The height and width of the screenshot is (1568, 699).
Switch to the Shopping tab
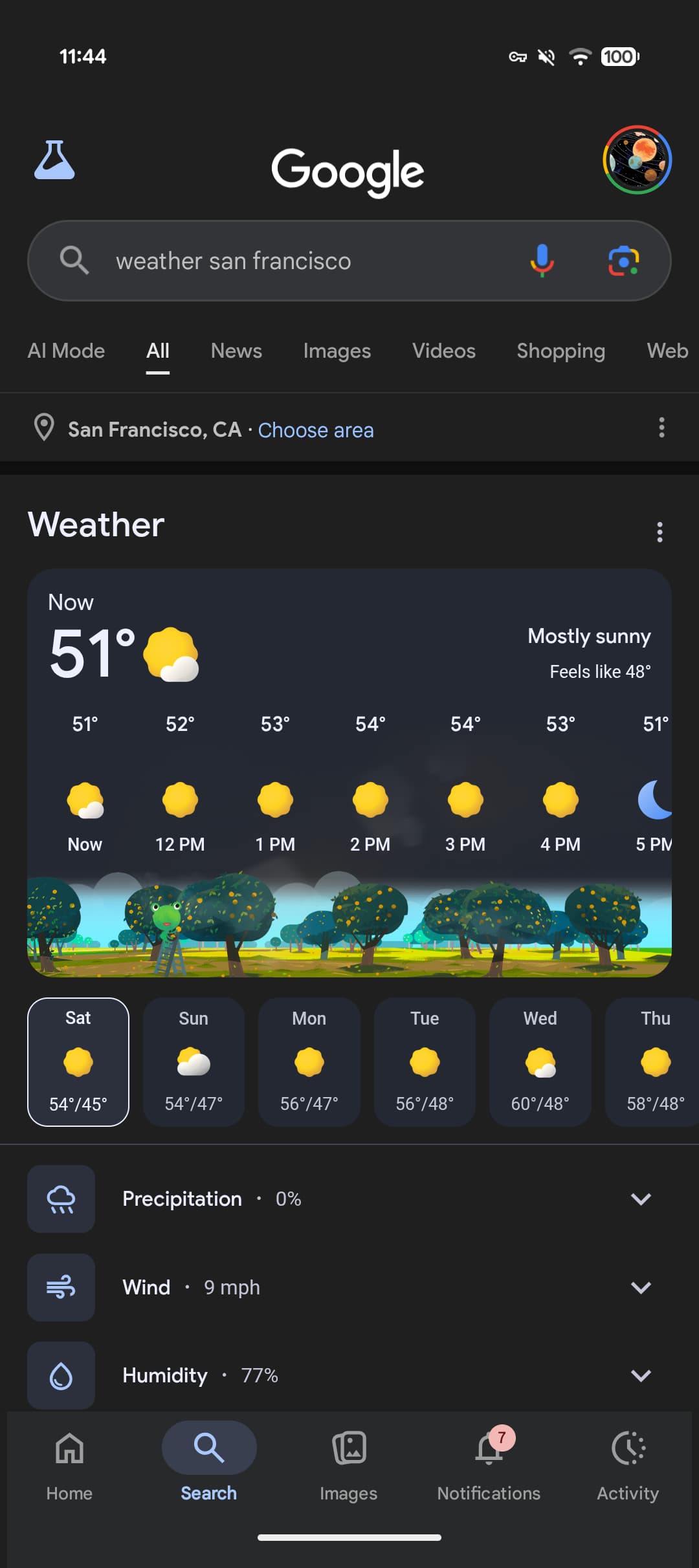[560, 351]
